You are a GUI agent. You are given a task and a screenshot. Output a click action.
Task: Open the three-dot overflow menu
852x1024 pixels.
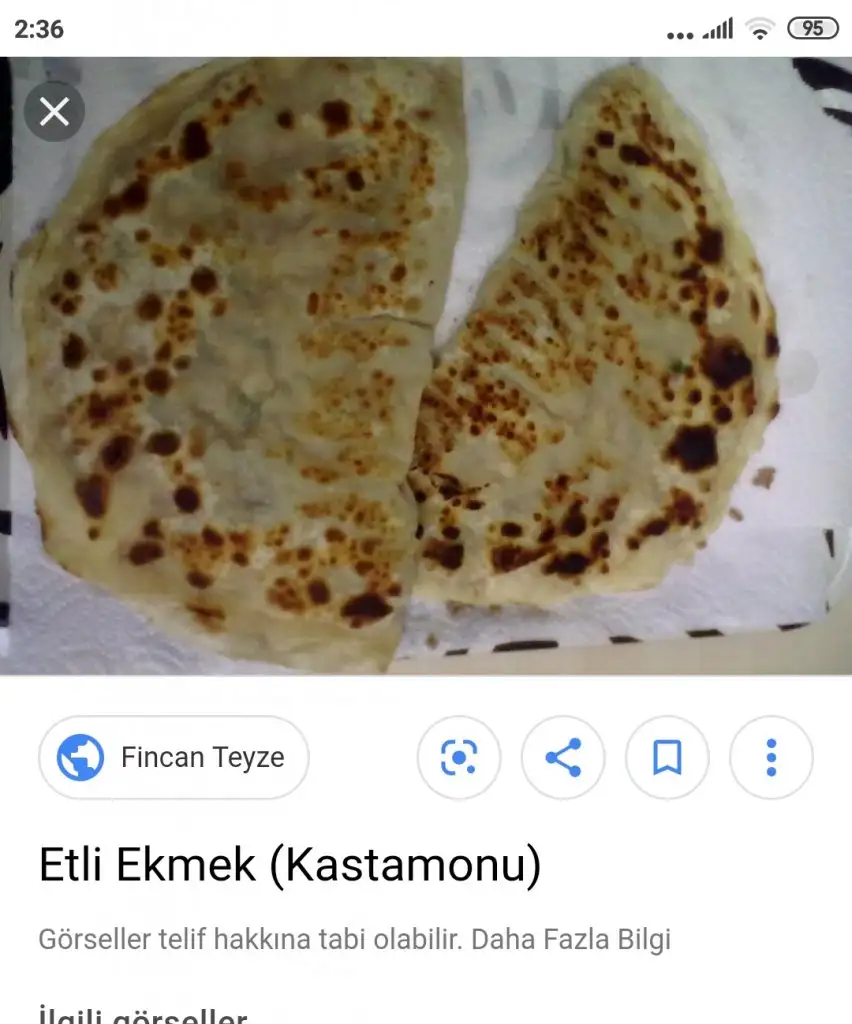point(771,757)
